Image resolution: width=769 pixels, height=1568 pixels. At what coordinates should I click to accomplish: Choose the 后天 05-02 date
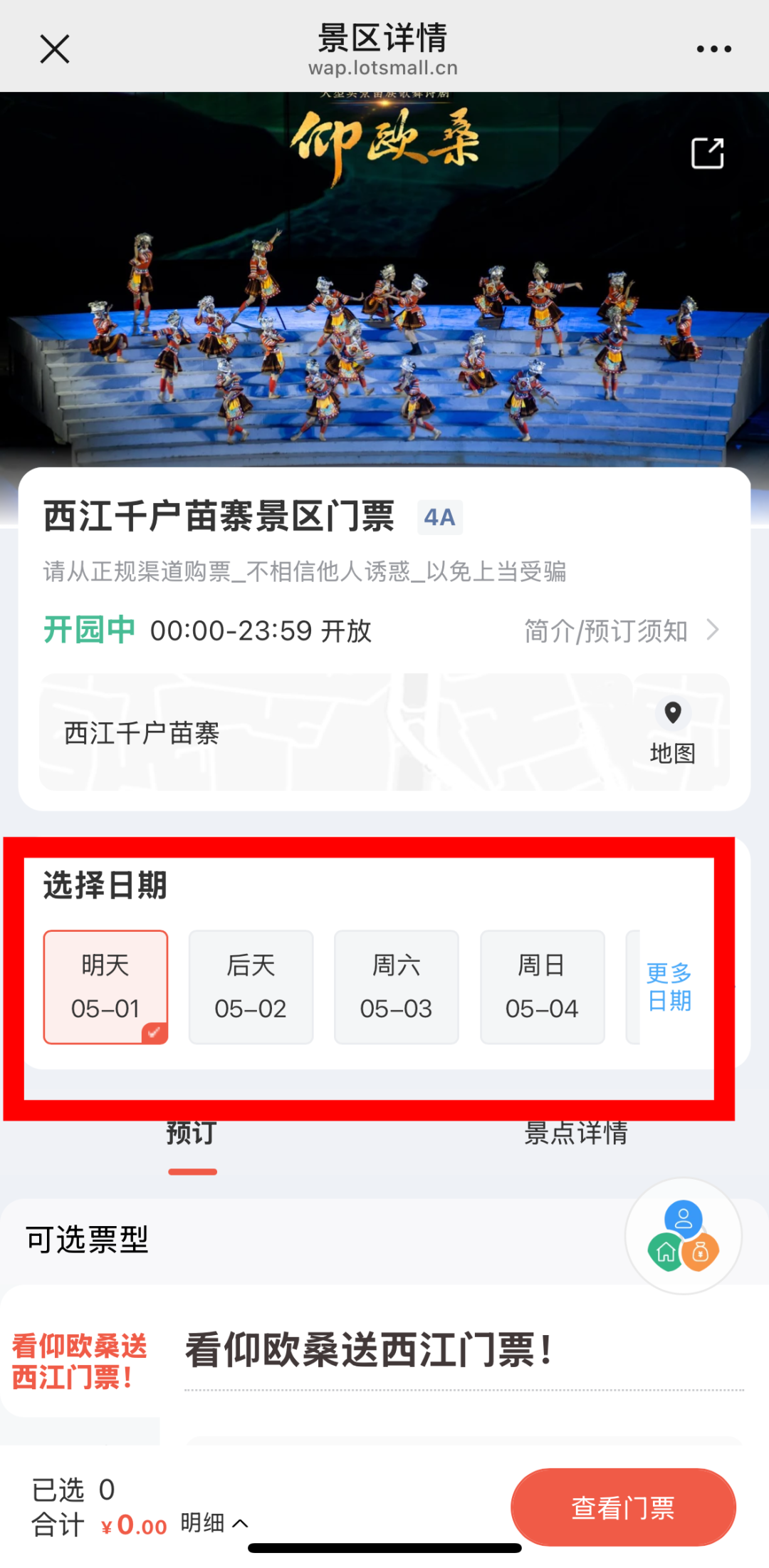[251, 987]
